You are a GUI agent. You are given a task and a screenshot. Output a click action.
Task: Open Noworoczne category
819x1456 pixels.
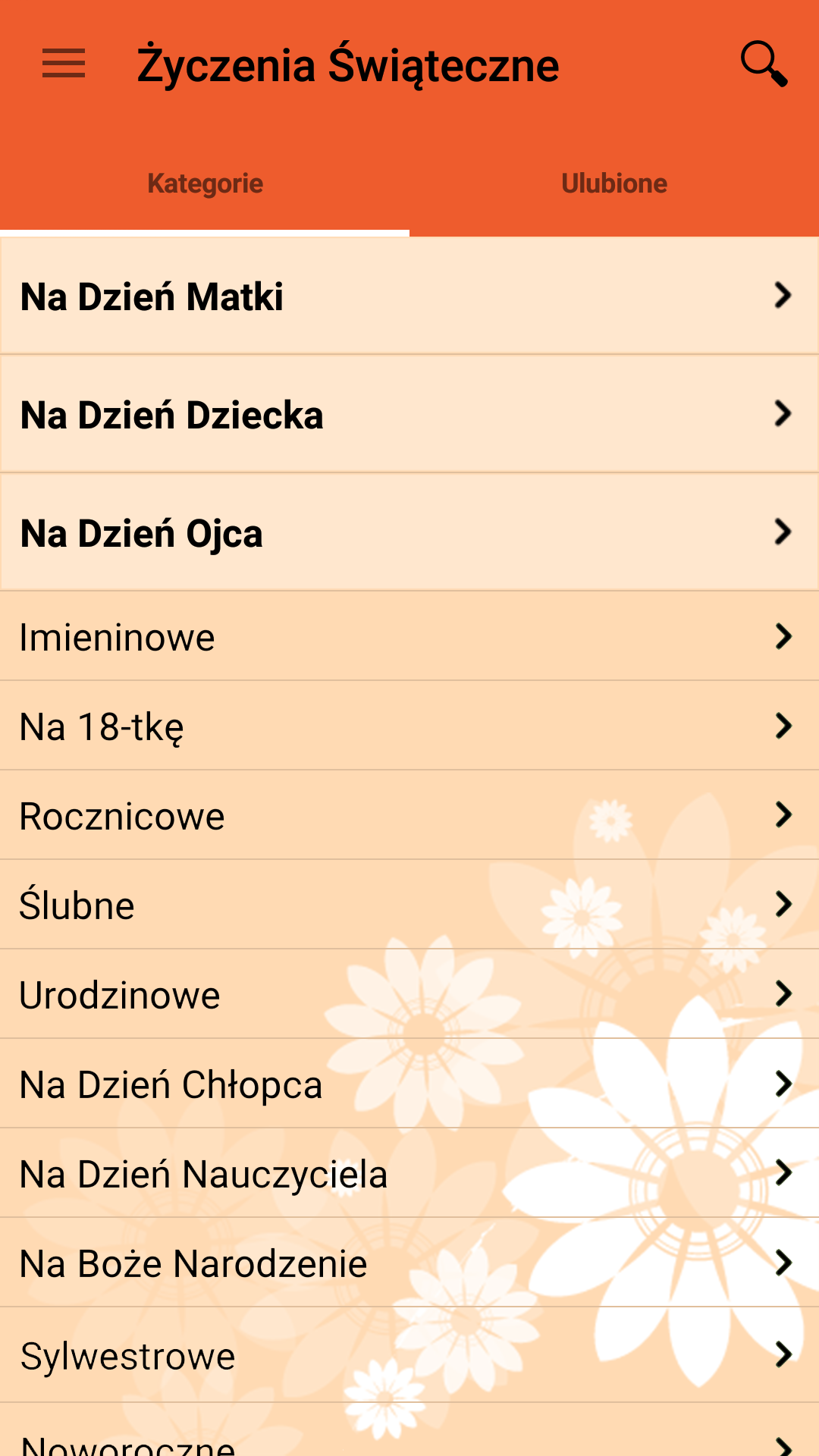(409, 1431)
